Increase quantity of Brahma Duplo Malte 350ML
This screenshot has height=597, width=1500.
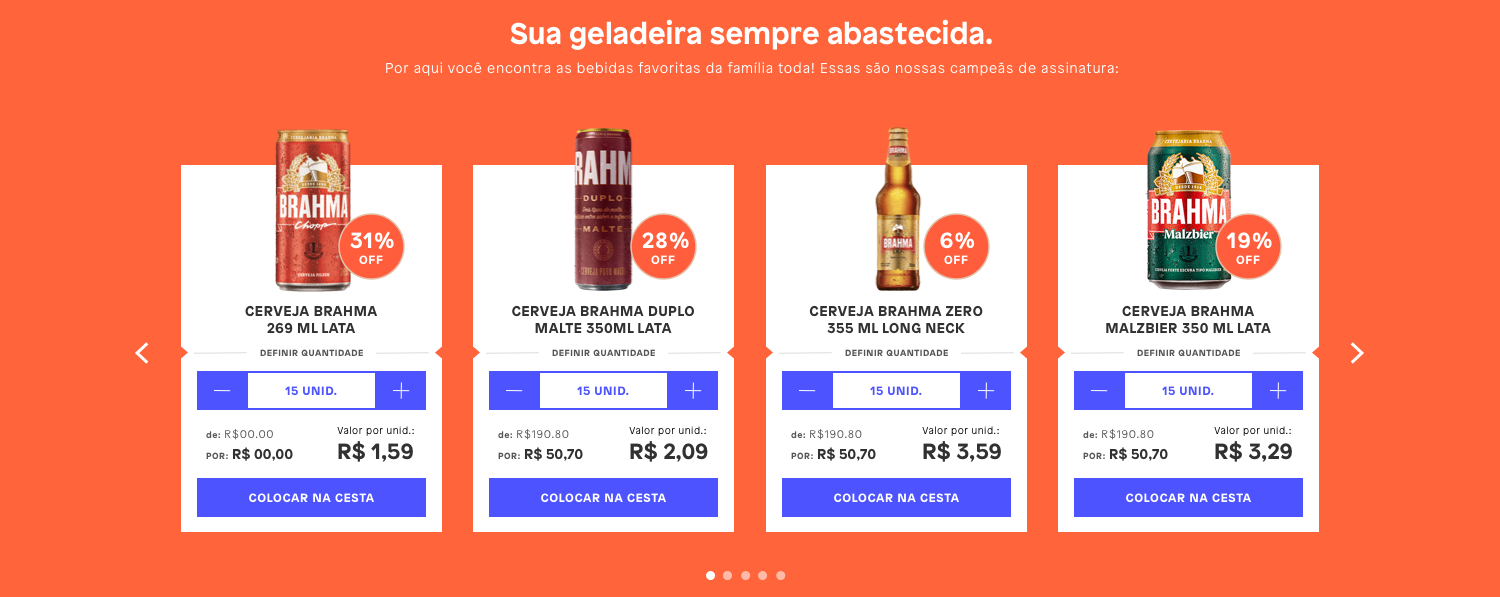pos(693,391)
